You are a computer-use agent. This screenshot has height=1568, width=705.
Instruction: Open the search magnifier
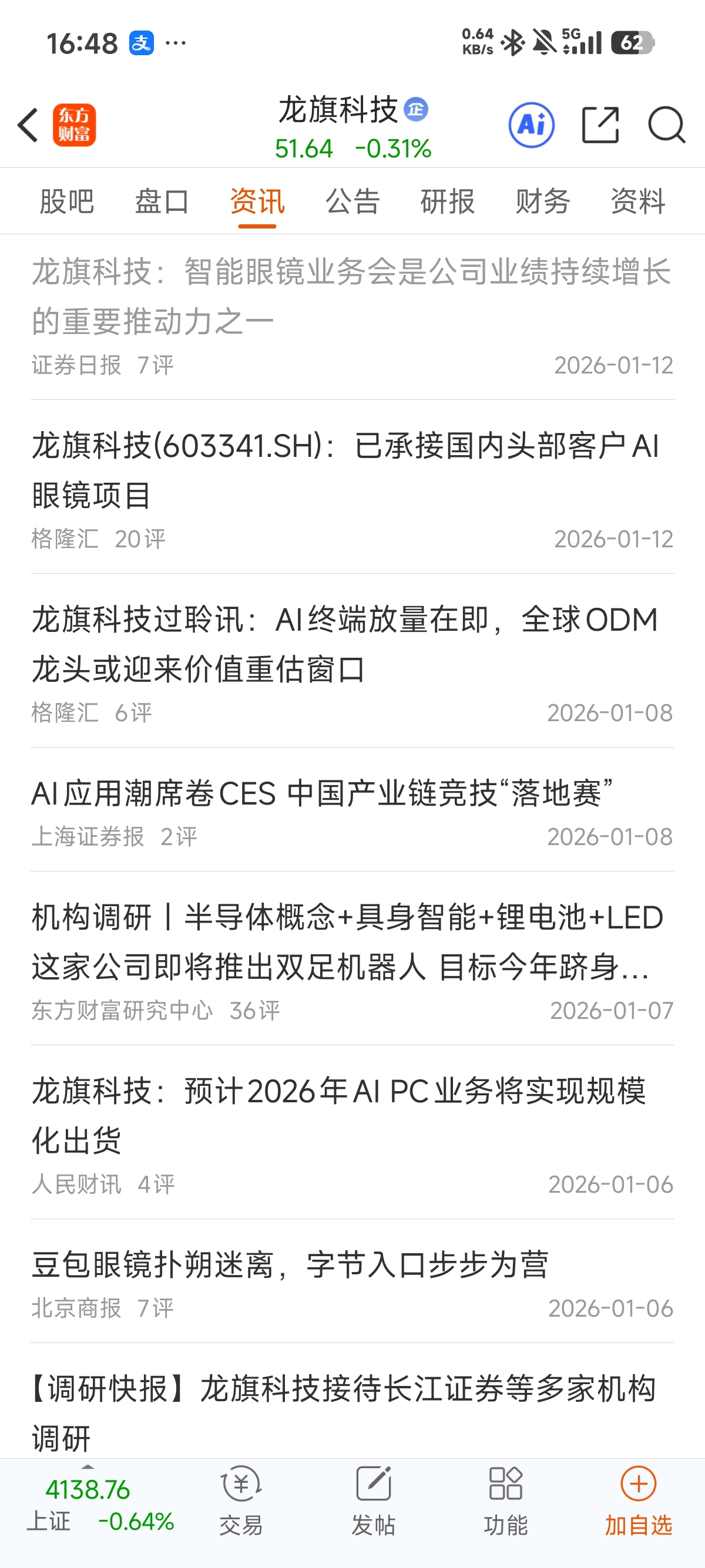(x=666, y=126)
